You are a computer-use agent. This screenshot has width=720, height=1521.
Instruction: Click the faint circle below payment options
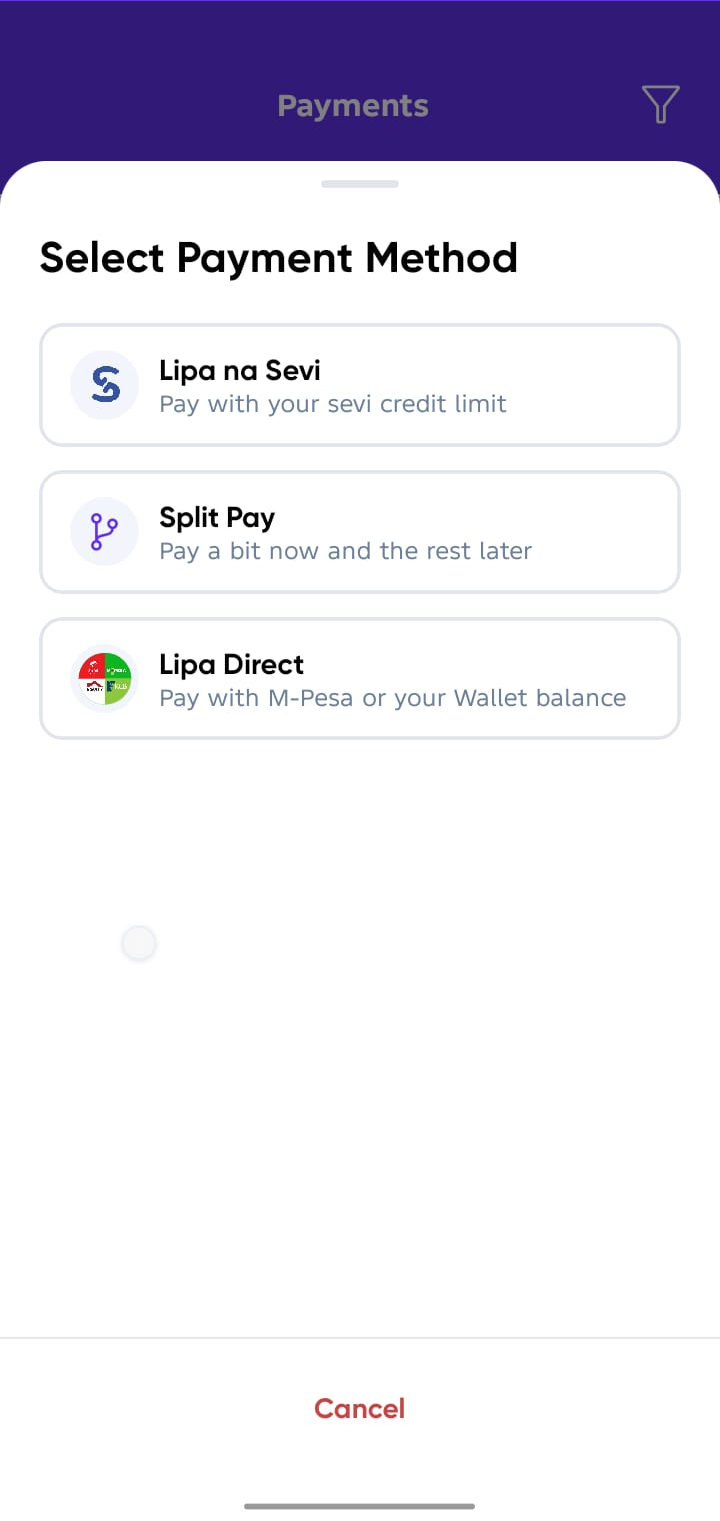pos(138,942)
